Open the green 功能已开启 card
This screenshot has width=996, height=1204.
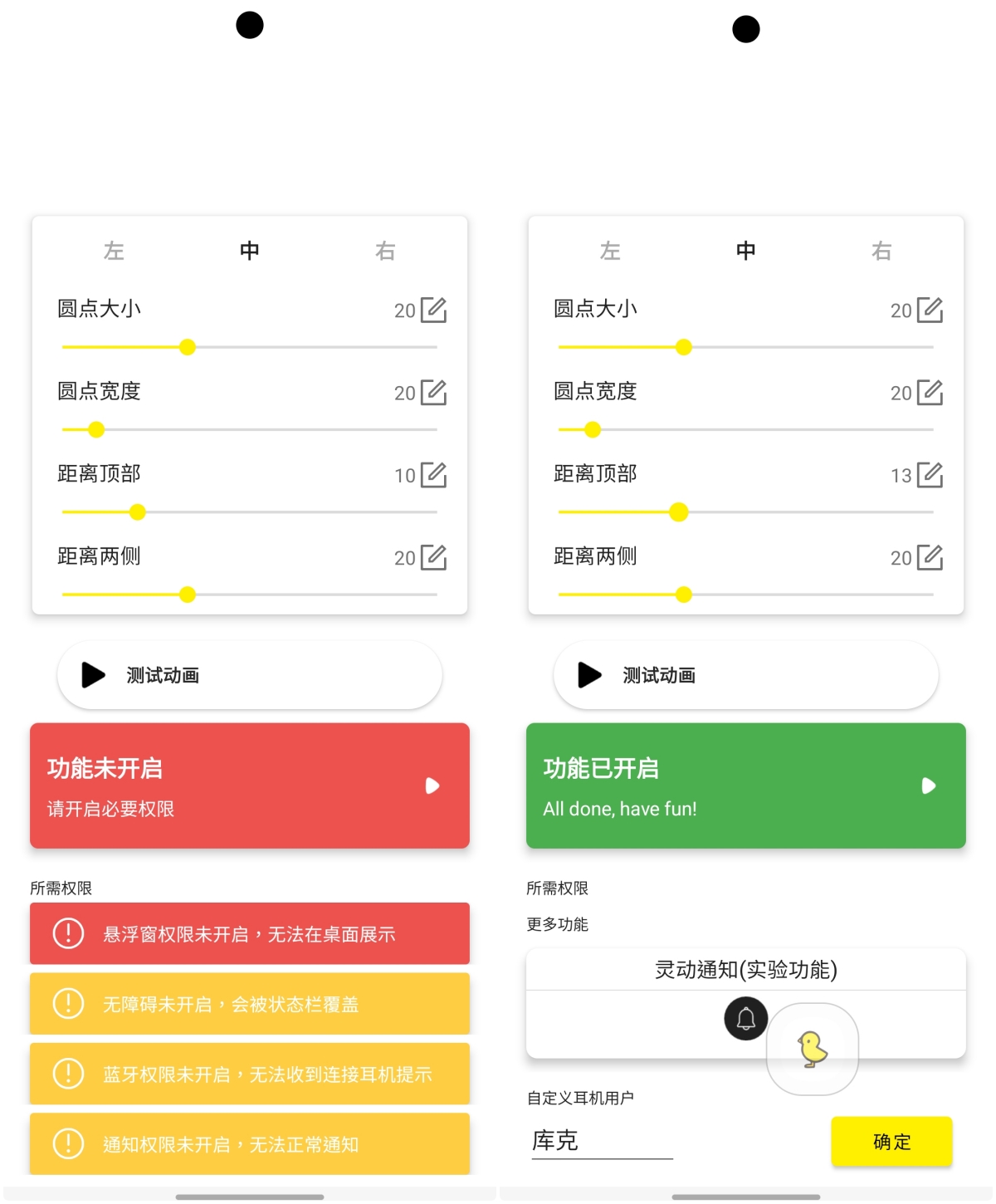745,786
